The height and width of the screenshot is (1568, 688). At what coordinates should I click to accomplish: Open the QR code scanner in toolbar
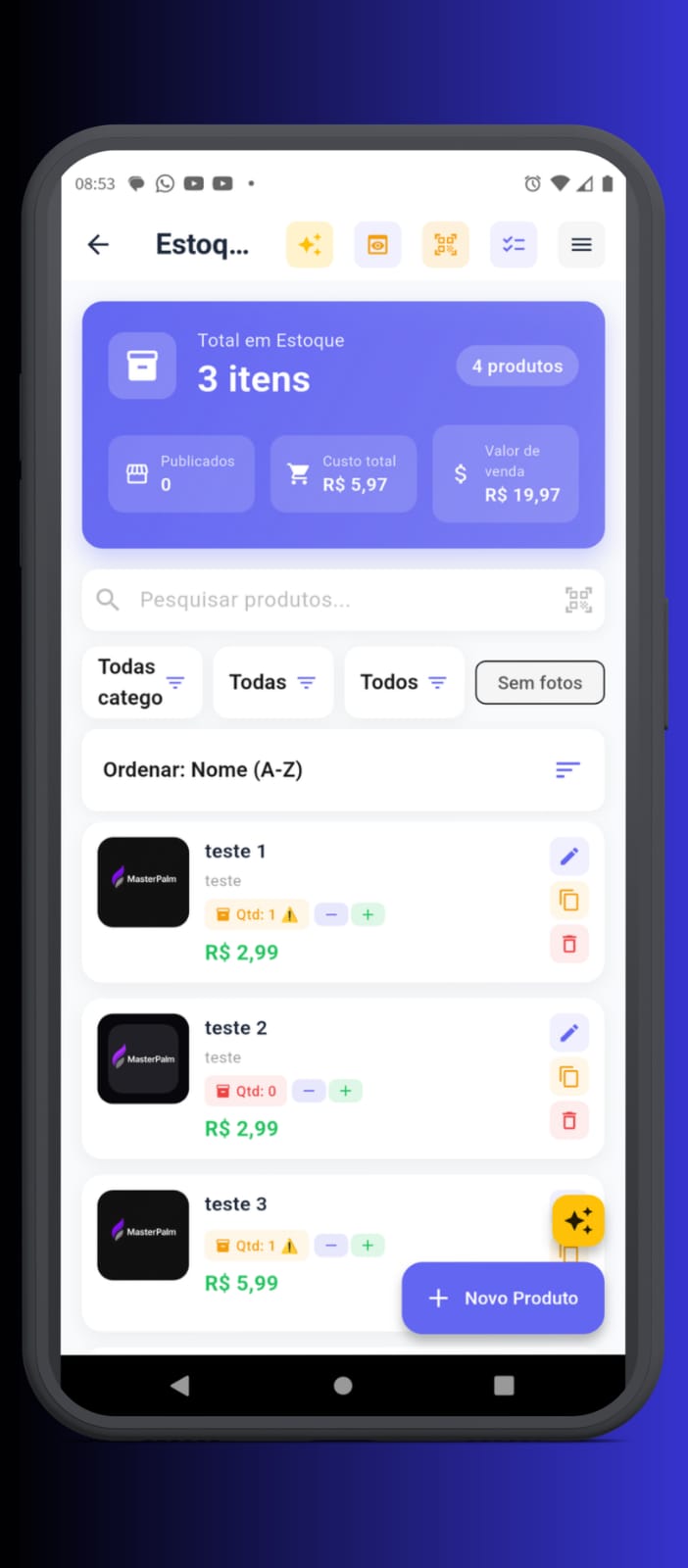pyautogui.click(x=446, y=245)
